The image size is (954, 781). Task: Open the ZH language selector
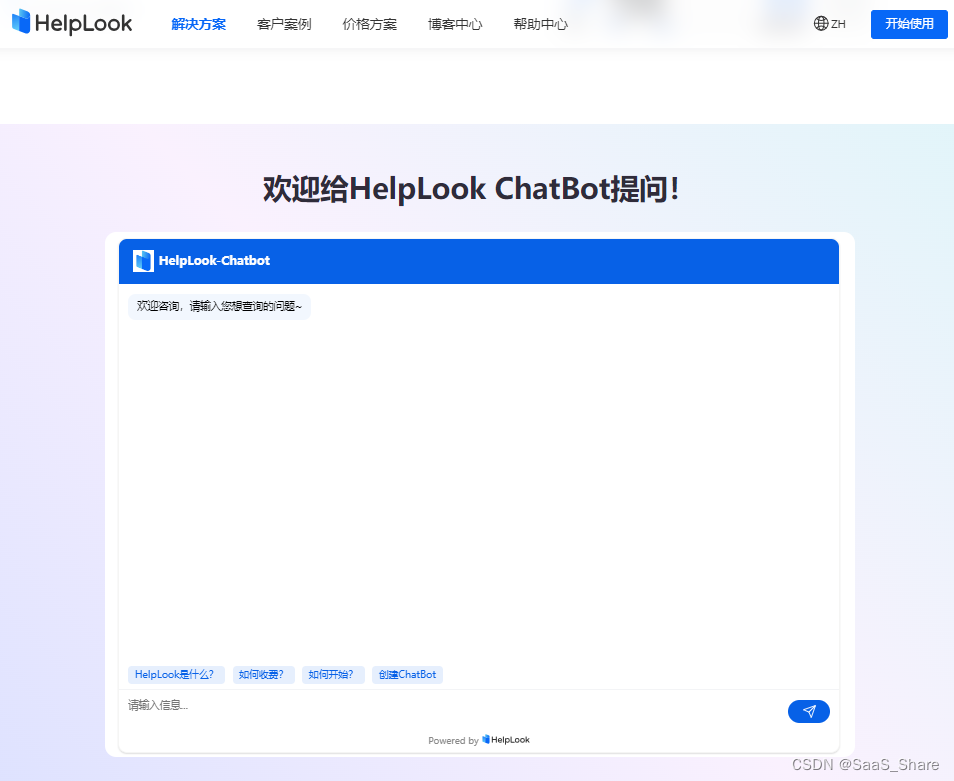coord(830,24)
